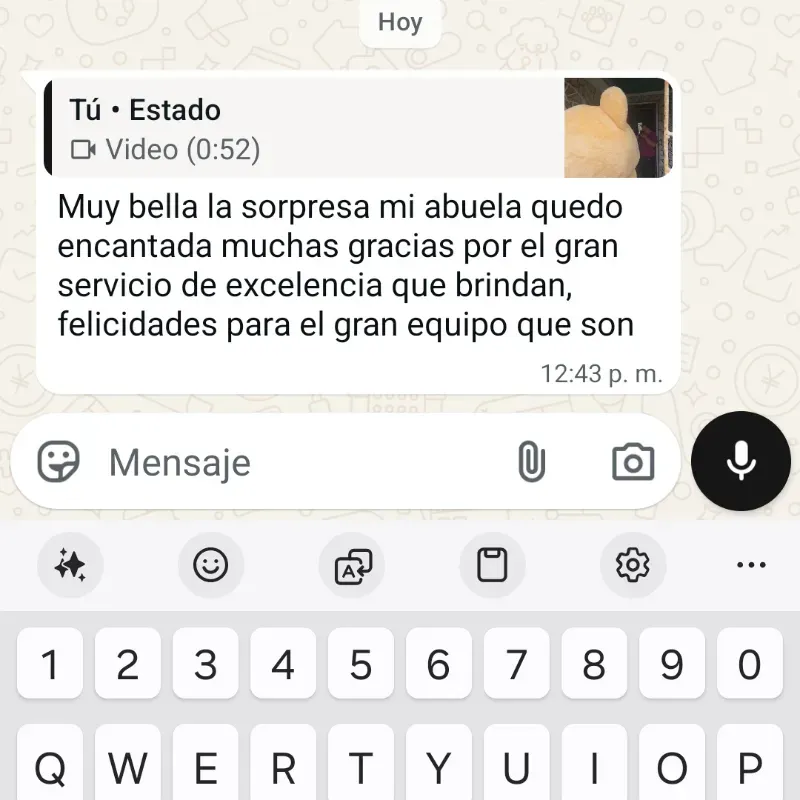
Task: Open the quoted status video reply
Action: (x=357, y=128)
